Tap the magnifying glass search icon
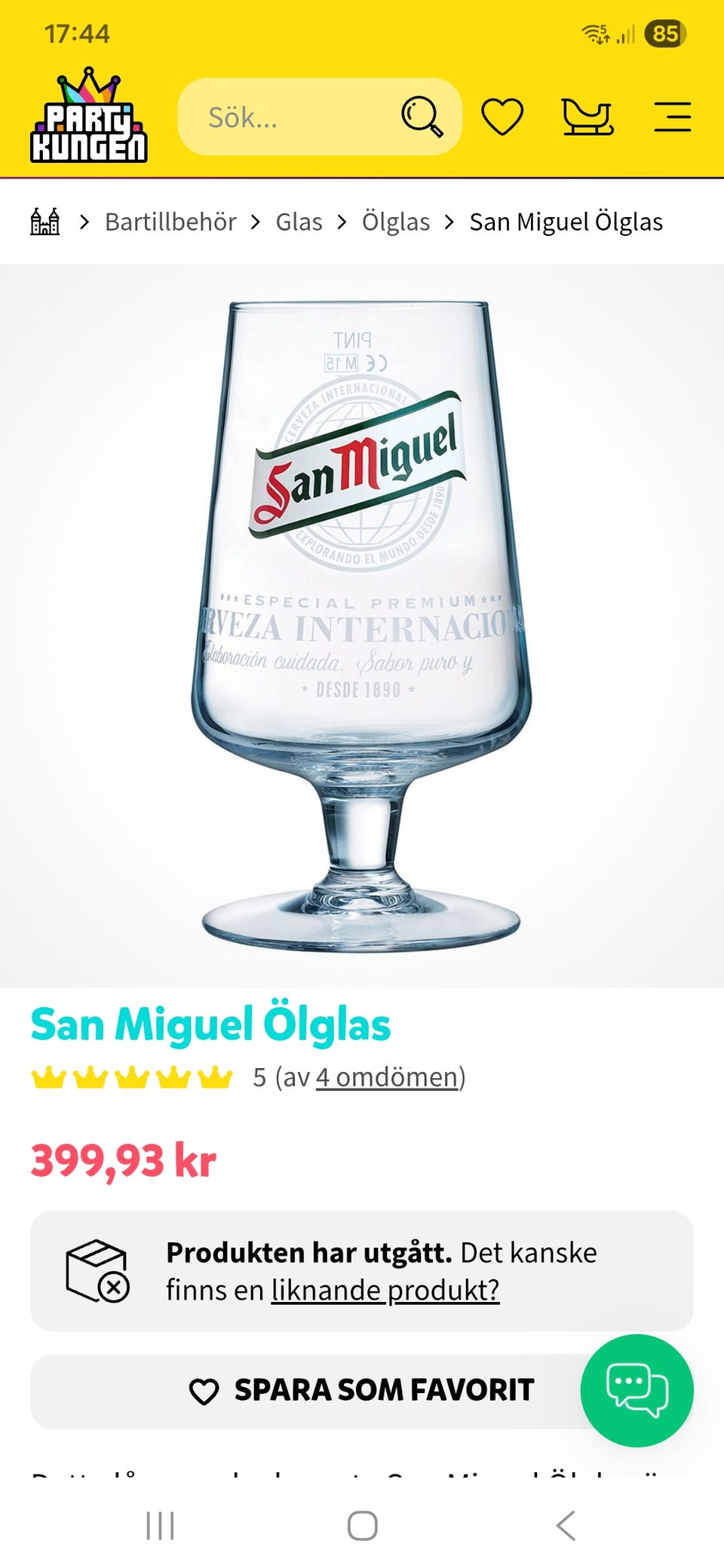 coord(422,117)
